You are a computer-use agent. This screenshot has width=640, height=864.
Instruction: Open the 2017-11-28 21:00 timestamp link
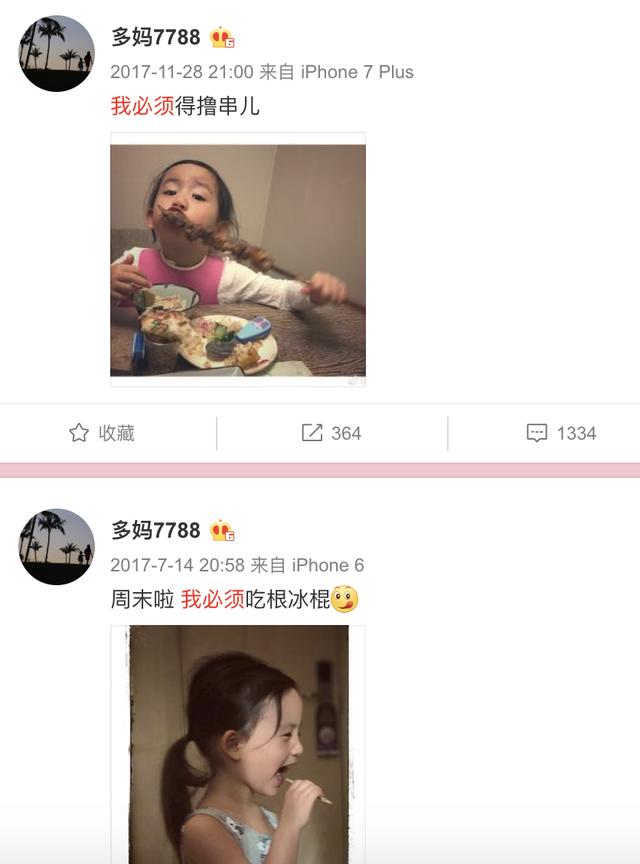pyautogui.click(x=181, y=72)
